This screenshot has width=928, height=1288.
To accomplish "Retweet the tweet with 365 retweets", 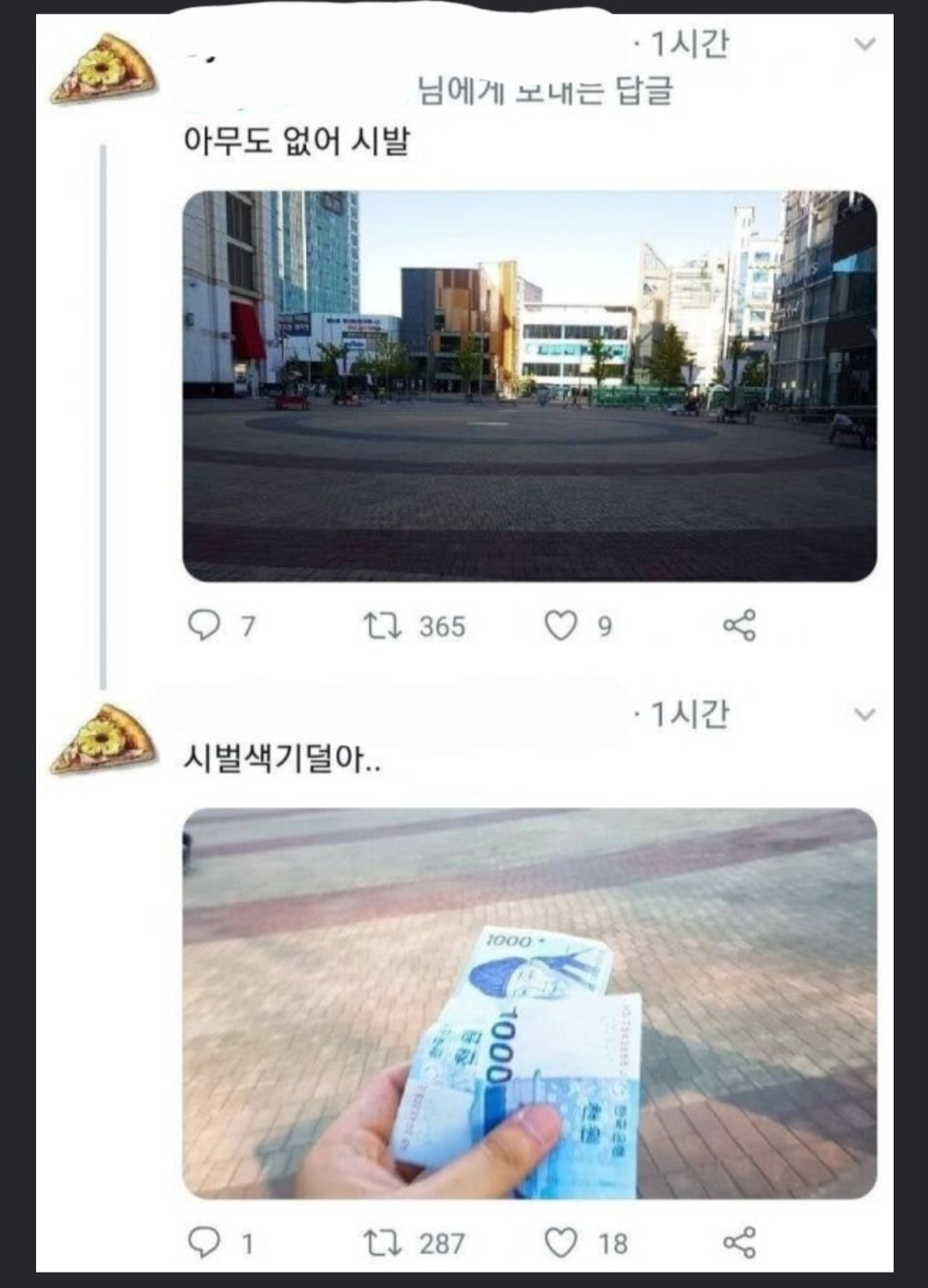I will pyautogui.click(x=382, y=626).
